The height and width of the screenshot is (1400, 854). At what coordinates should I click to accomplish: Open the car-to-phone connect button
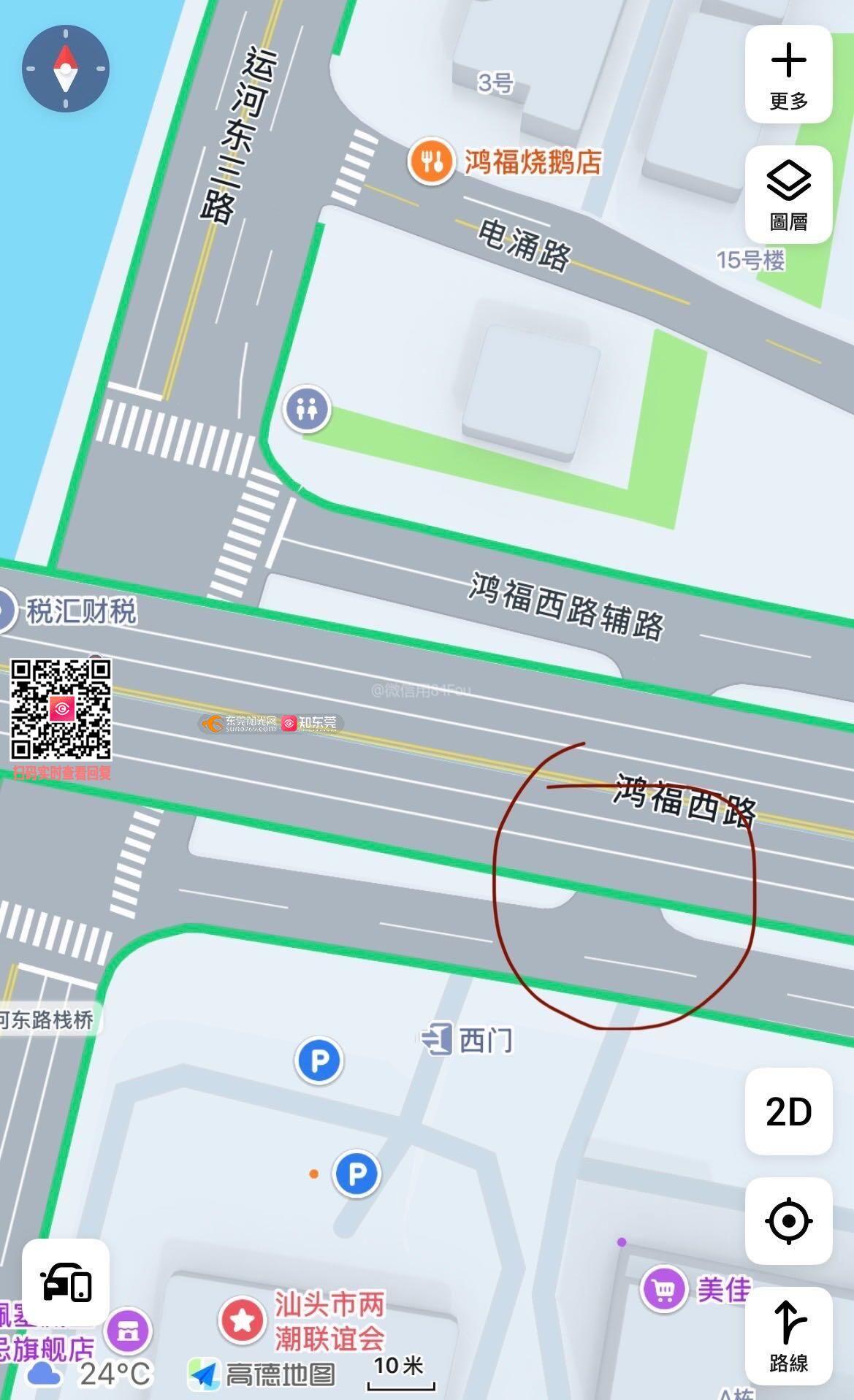[x=66, y=1282]
